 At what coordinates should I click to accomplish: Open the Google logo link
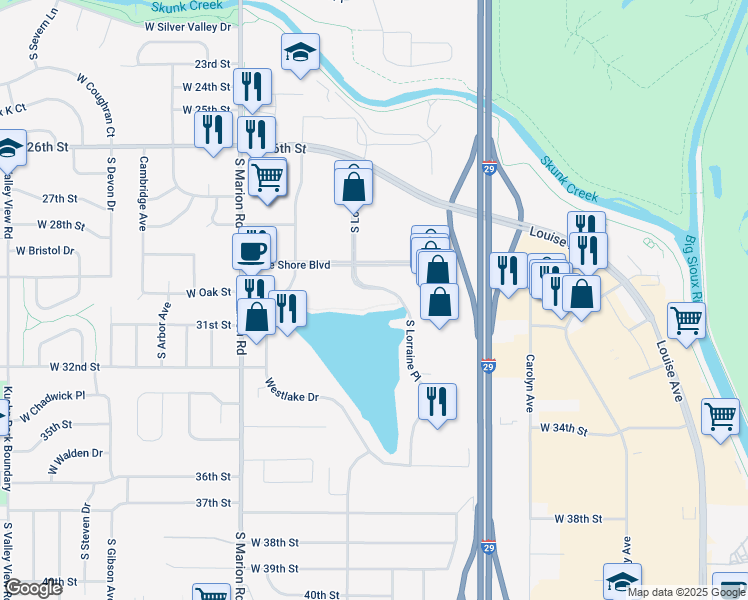(32, 588)
